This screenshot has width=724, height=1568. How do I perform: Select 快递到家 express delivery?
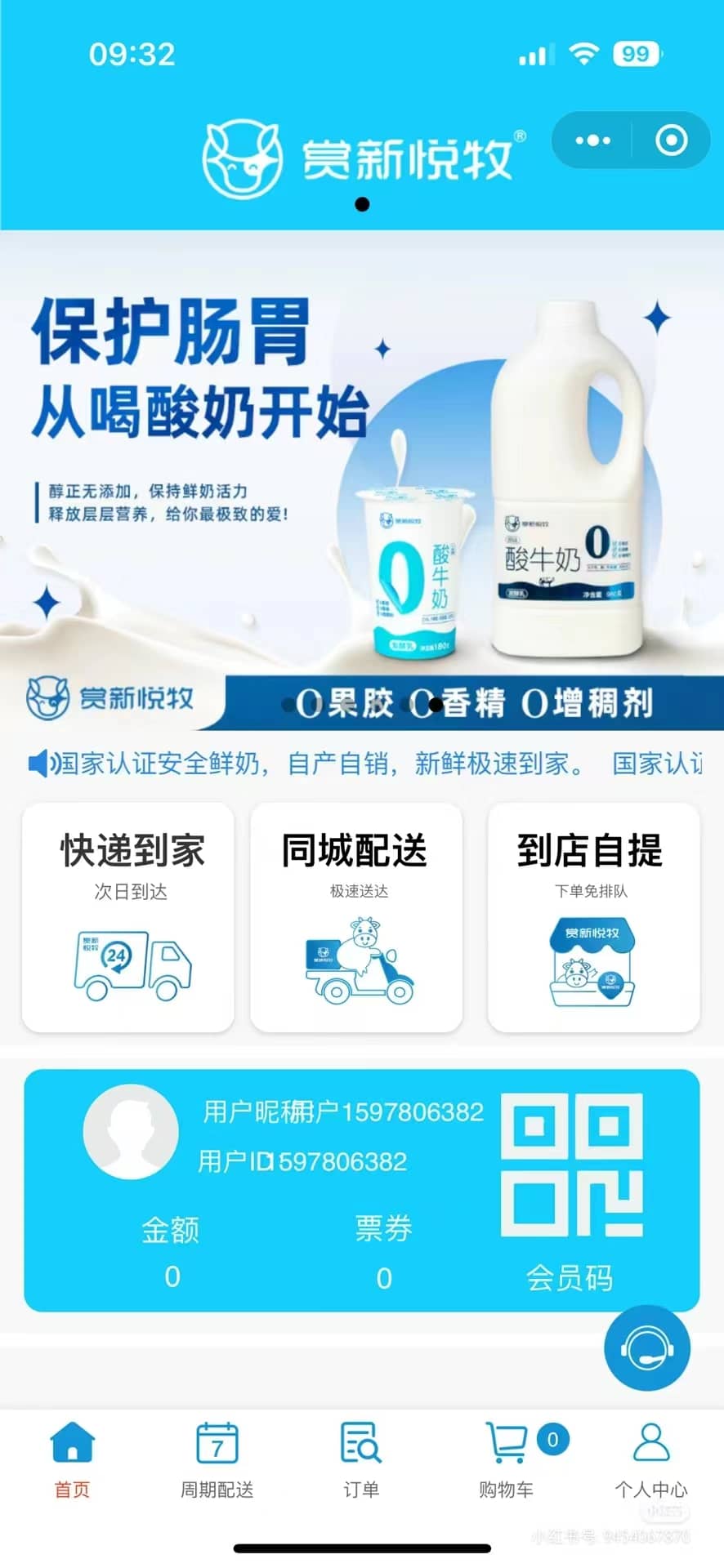click(128, 916)
